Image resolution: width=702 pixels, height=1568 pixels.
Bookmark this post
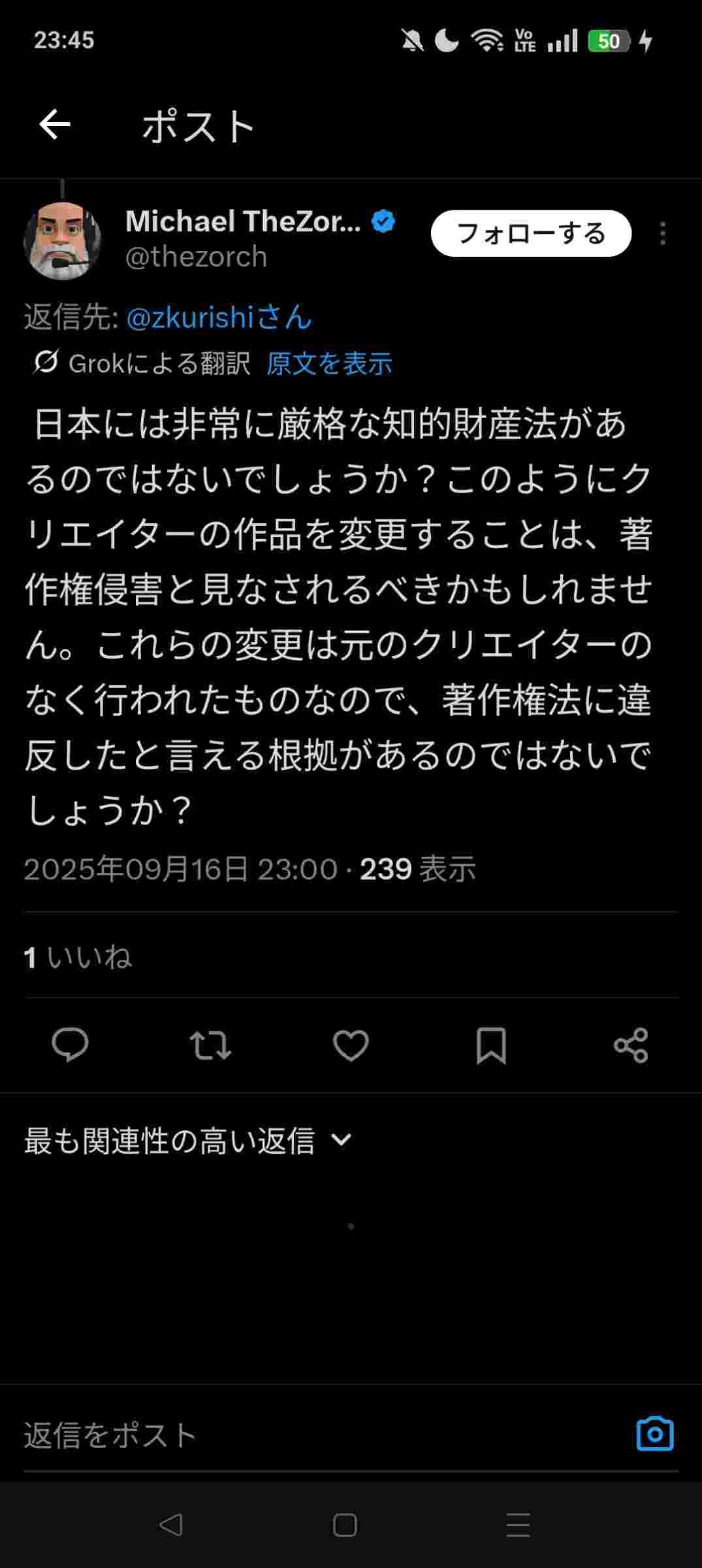pyautogui.click(x=491, y=1044)
